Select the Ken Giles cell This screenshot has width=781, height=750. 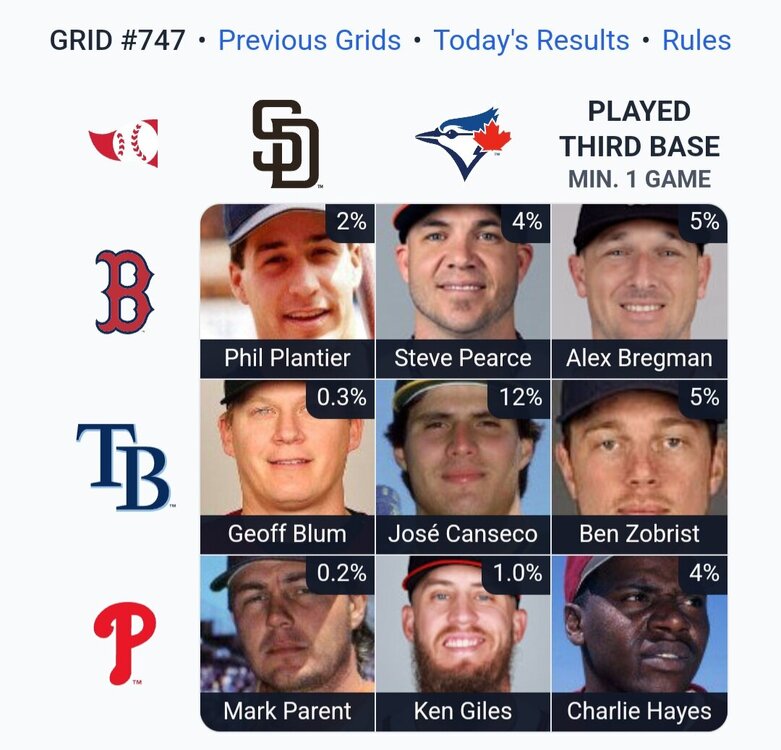(463, 642)
